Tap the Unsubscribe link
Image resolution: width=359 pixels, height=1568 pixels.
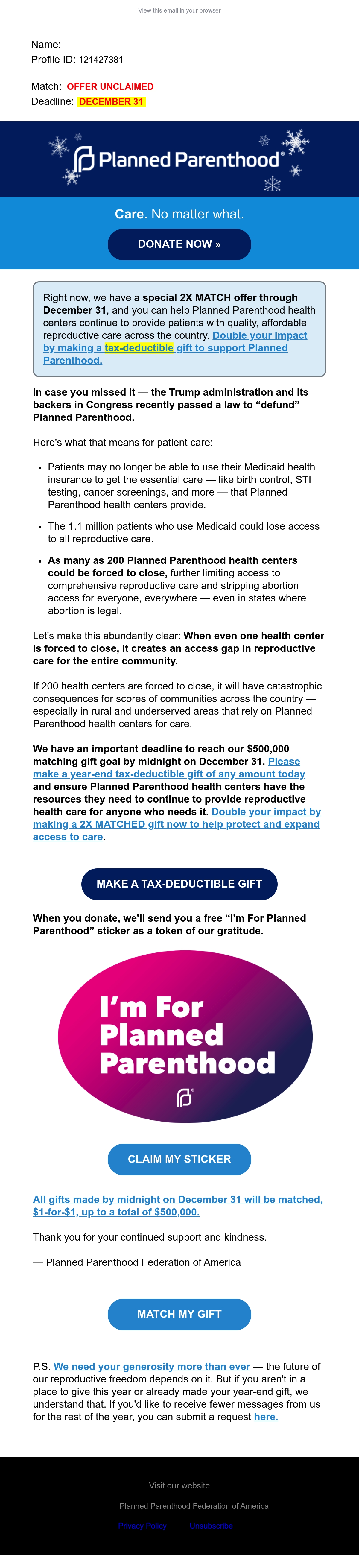[x=211, y=1526]
